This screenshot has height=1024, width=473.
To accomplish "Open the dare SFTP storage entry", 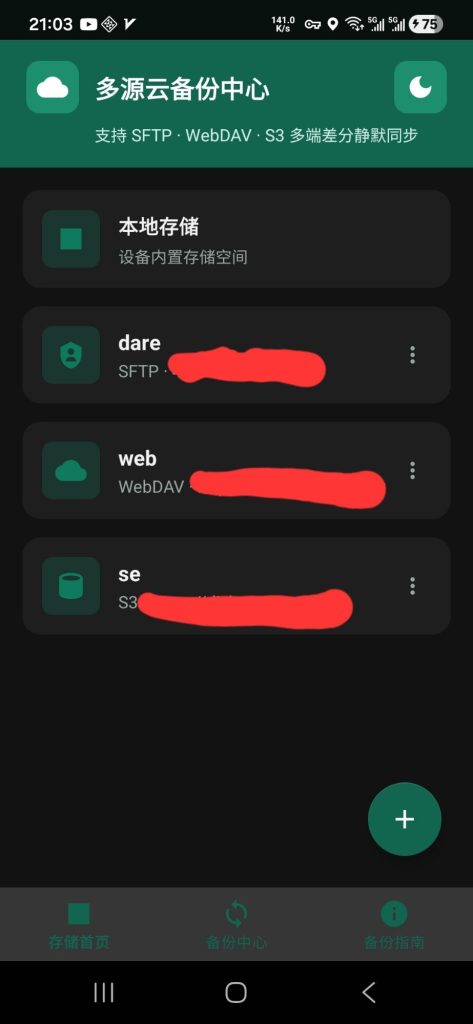I will click(236, 355).
